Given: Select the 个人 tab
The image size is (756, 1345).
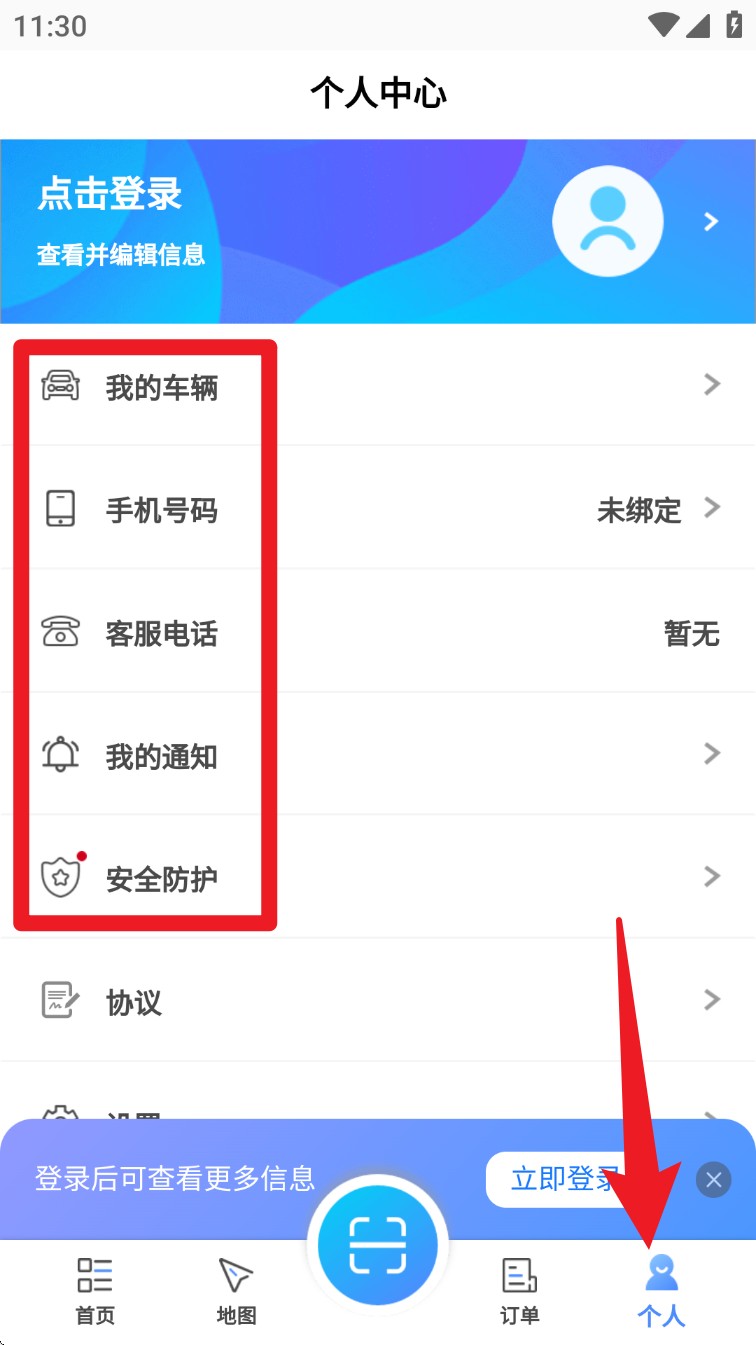Looking at the screenshot, I should 661,1291.
